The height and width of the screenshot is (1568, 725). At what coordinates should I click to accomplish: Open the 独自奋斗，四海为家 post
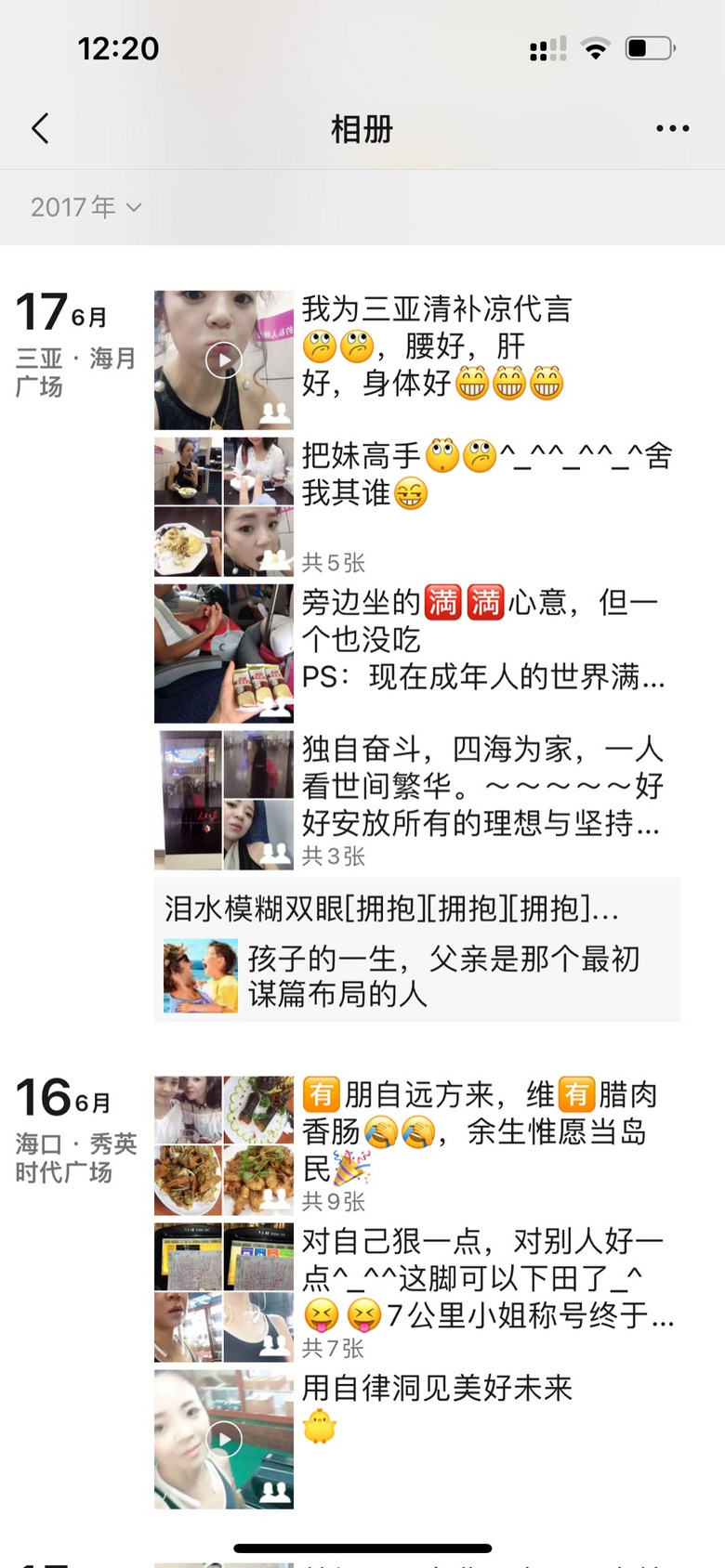tap(224, 801)
